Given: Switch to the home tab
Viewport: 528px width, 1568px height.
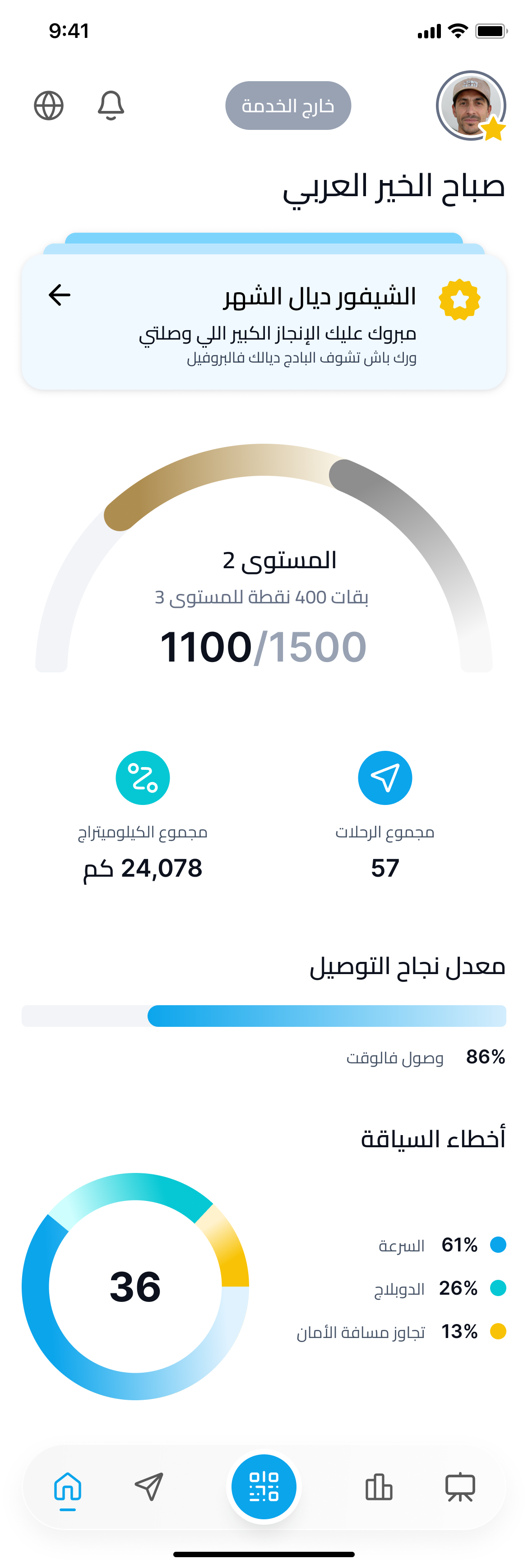Looking at the screenshot, I should (68, 1487).
